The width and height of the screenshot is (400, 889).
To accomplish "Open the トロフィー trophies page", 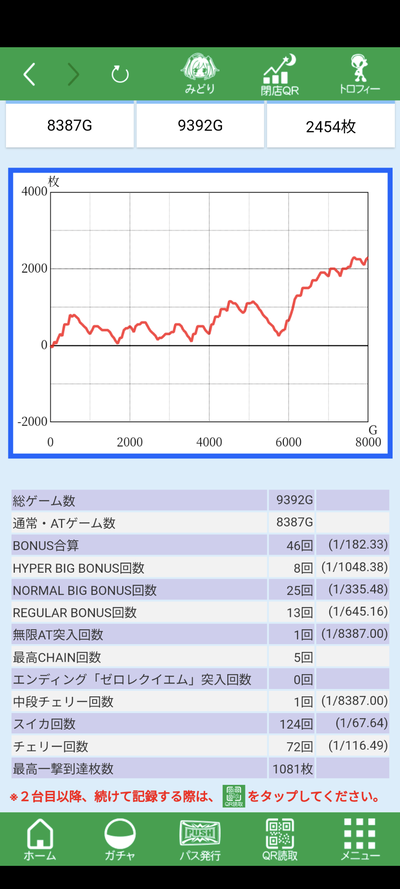I will (x=359, y=74).
